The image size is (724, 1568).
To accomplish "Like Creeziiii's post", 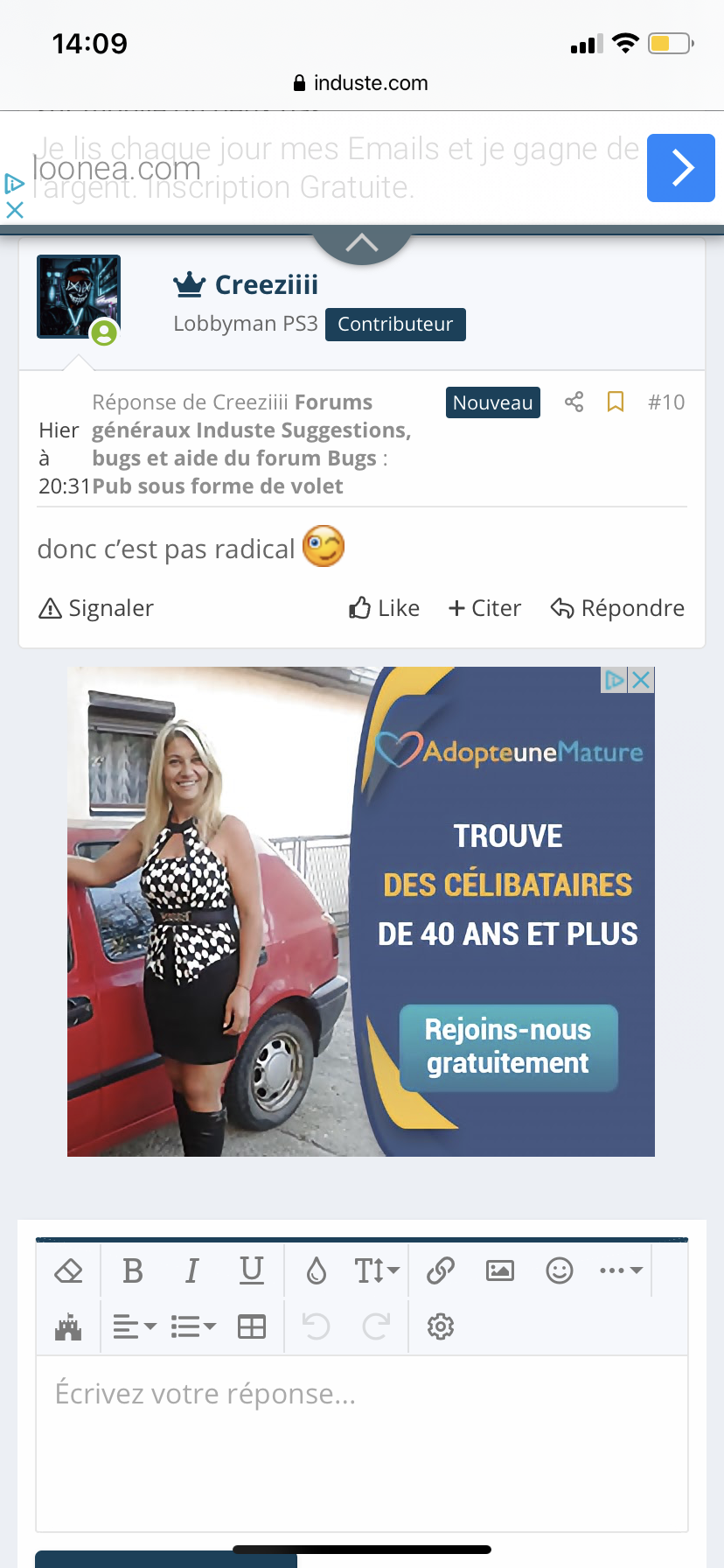I will point(384,608).
